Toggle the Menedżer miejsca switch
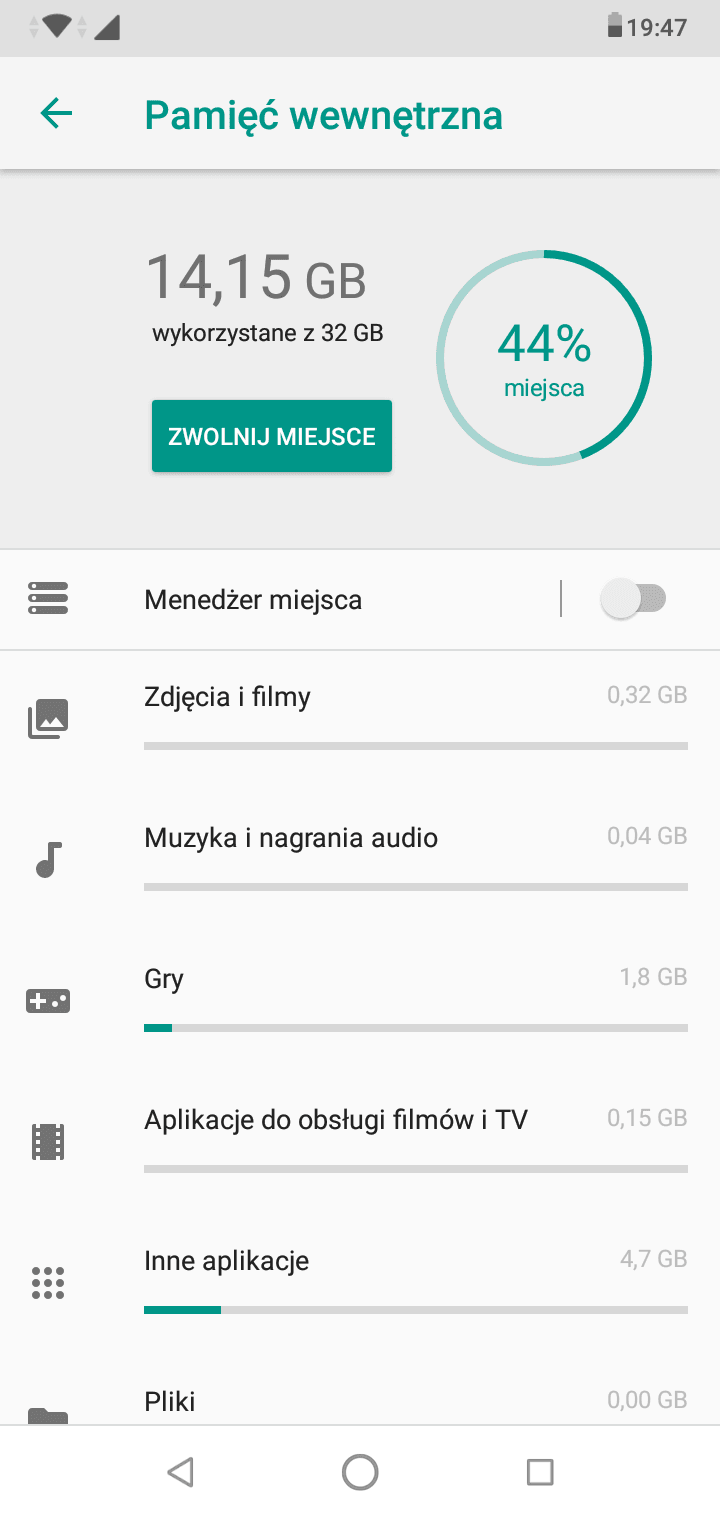 (632, 600)
